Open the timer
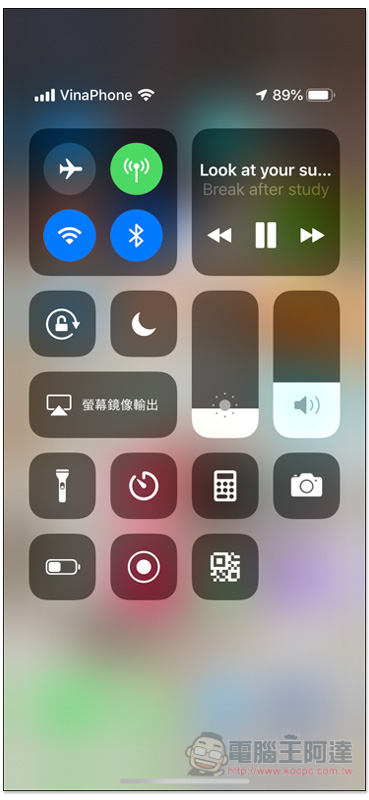The width and height of the screenshot is (369, 800). point(144,486)
